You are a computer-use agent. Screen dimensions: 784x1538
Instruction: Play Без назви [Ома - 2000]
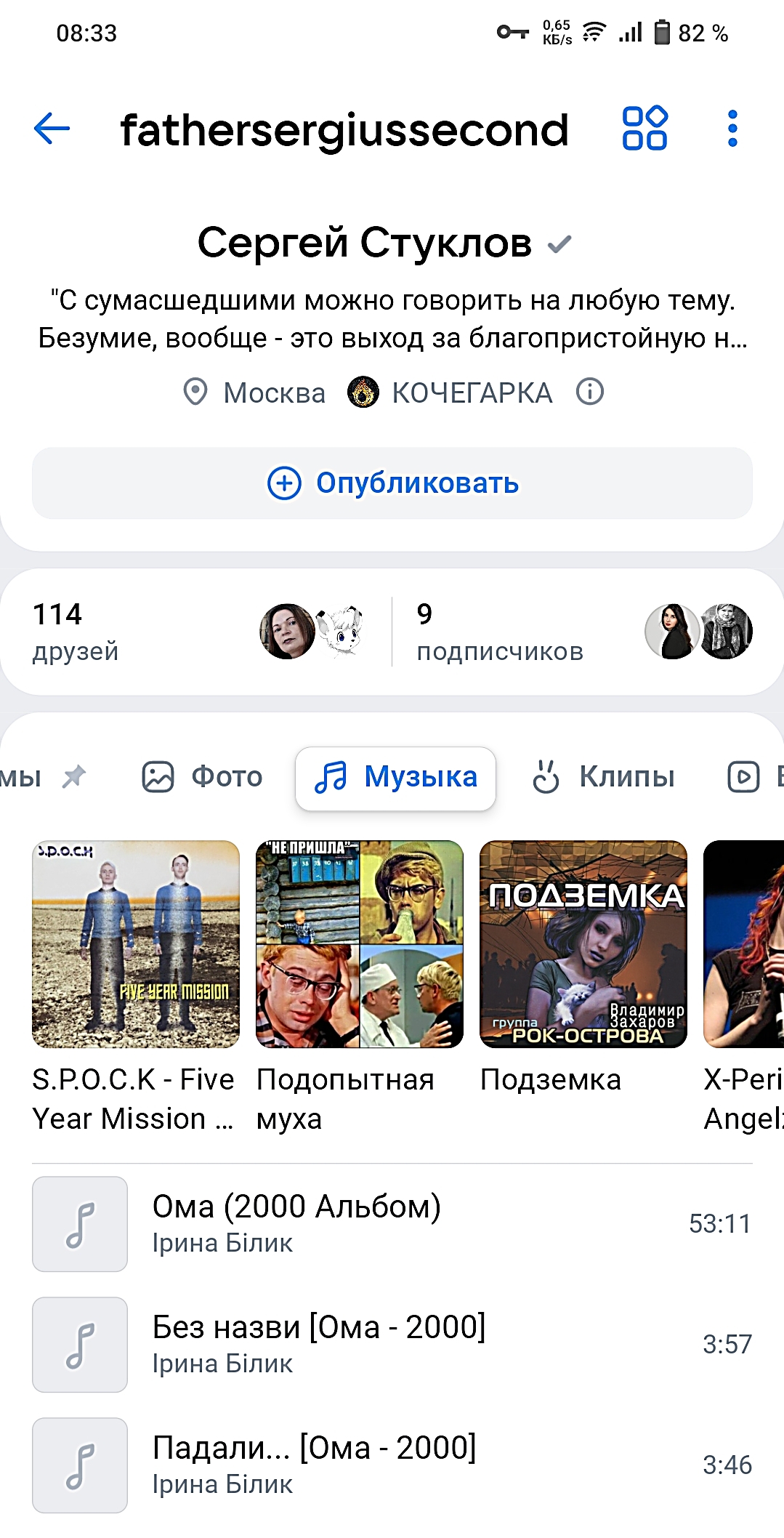coord(392,1345)
